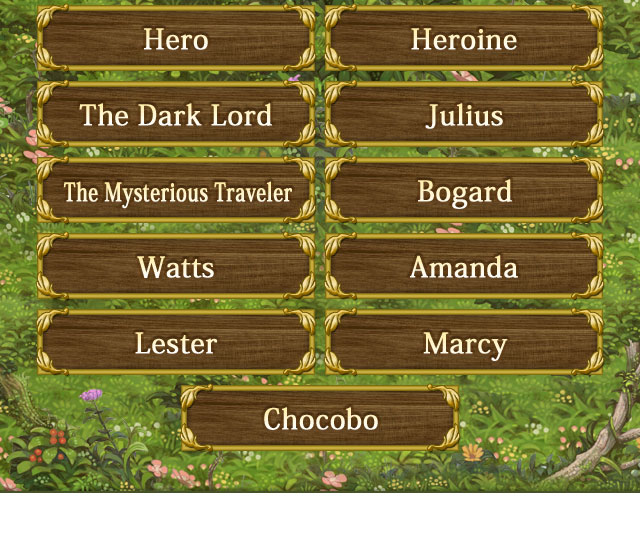The image size is (640, 543).
Task: Select the Bogard button
Action: point(464,192)
